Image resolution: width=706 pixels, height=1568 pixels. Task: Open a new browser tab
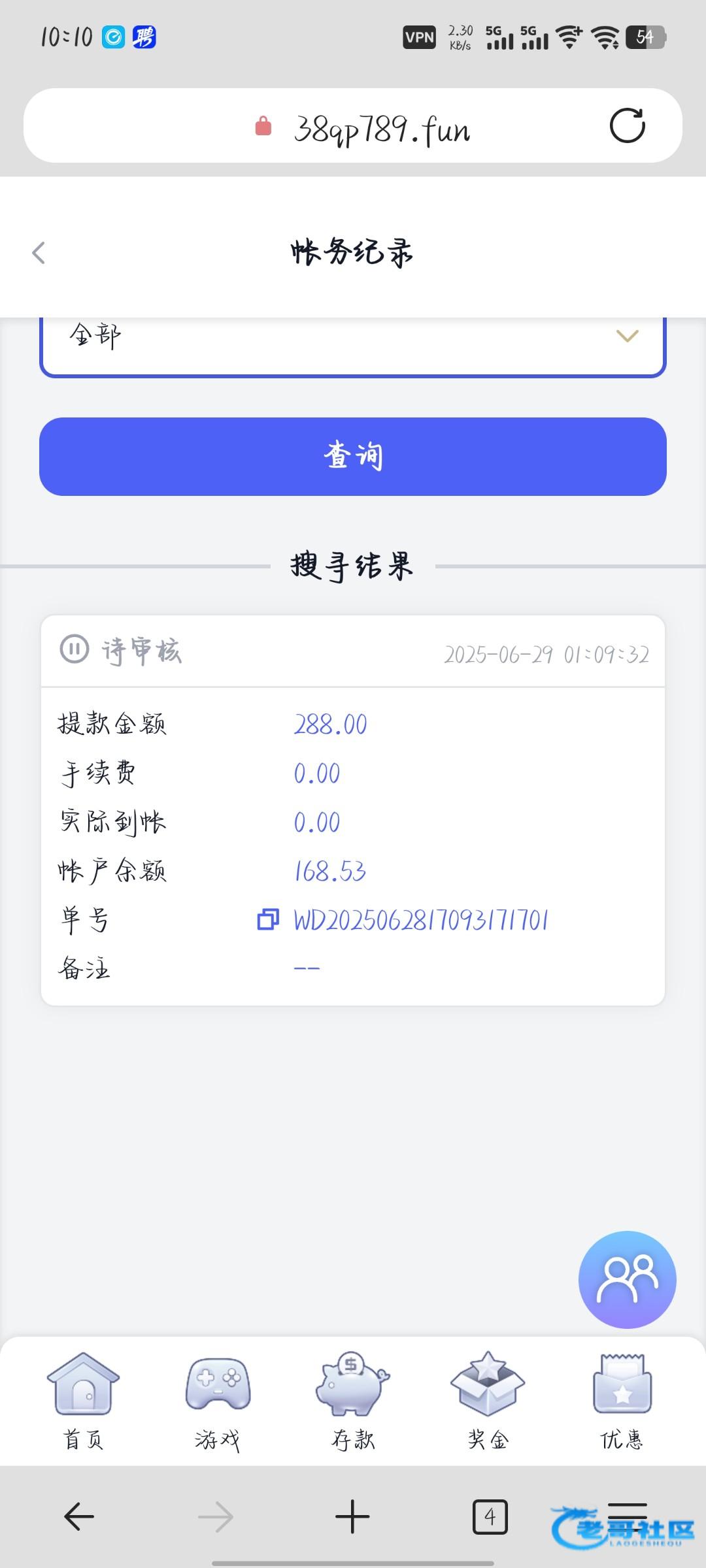[x=352, y=1516]
